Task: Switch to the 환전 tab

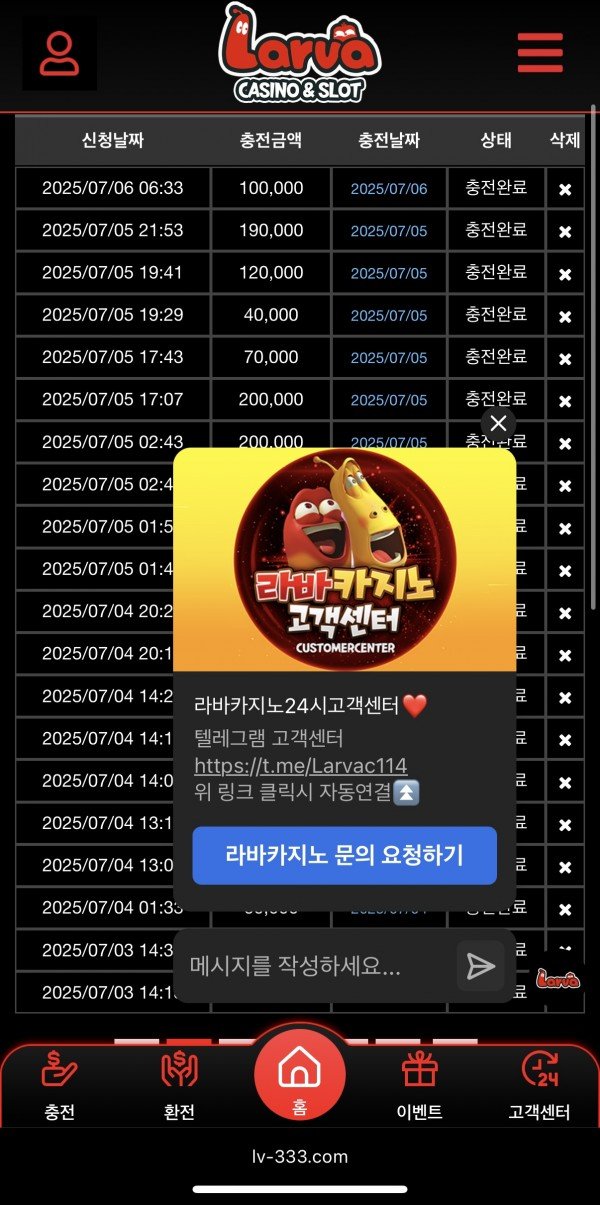Action: pyautogui.click(x=179, y=1083)
